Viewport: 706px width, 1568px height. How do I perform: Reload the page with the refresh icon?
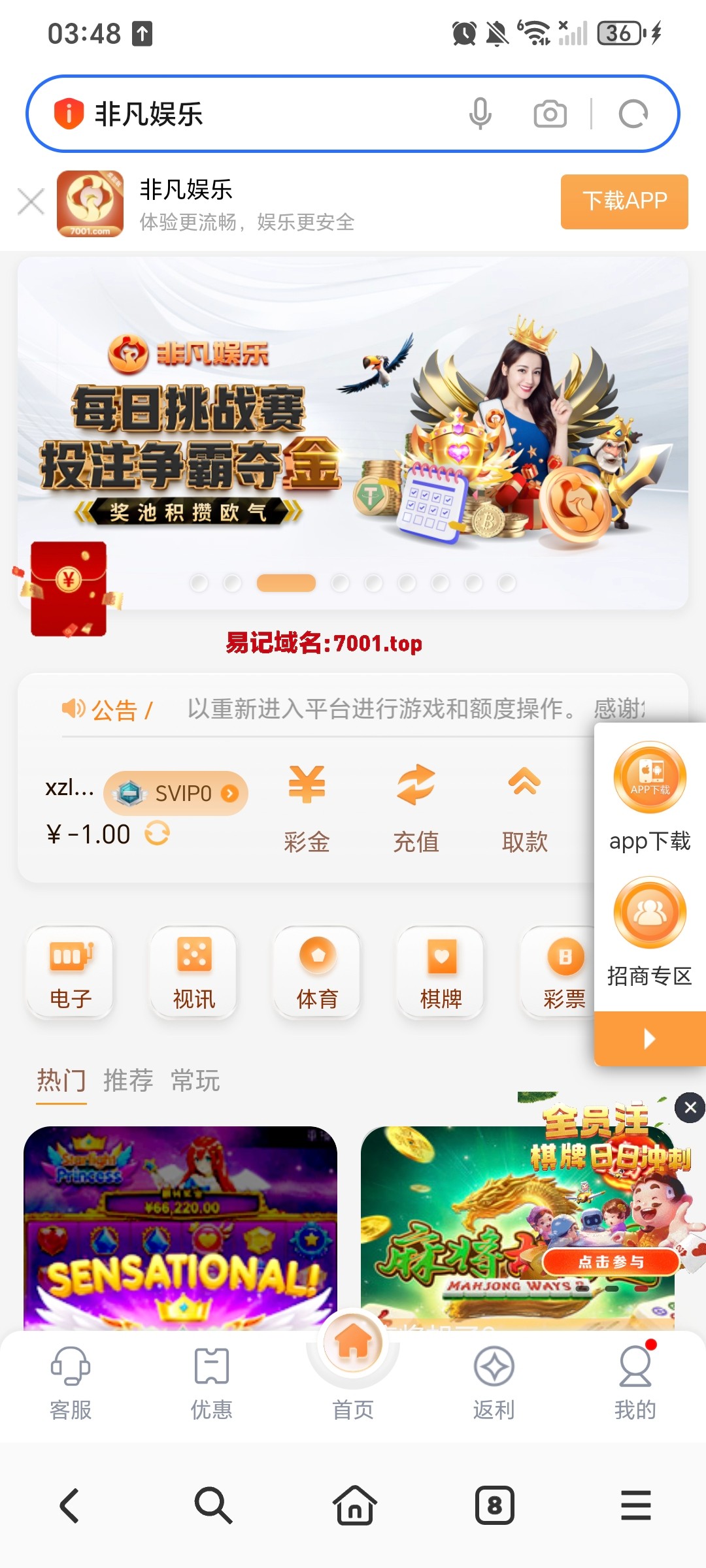click(x=633, y=114)
